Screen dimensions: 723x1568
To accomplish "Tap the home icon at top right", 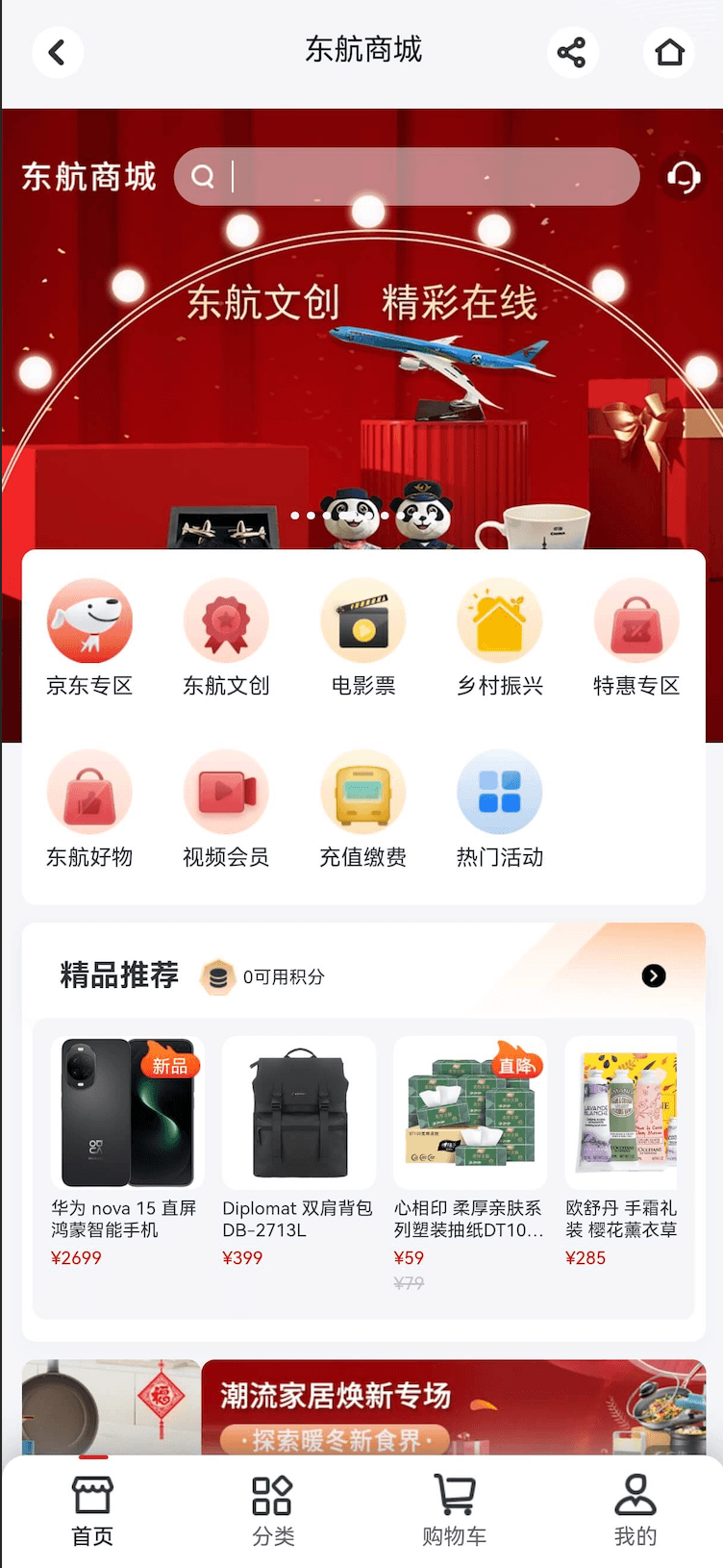I will pos(669,52).
